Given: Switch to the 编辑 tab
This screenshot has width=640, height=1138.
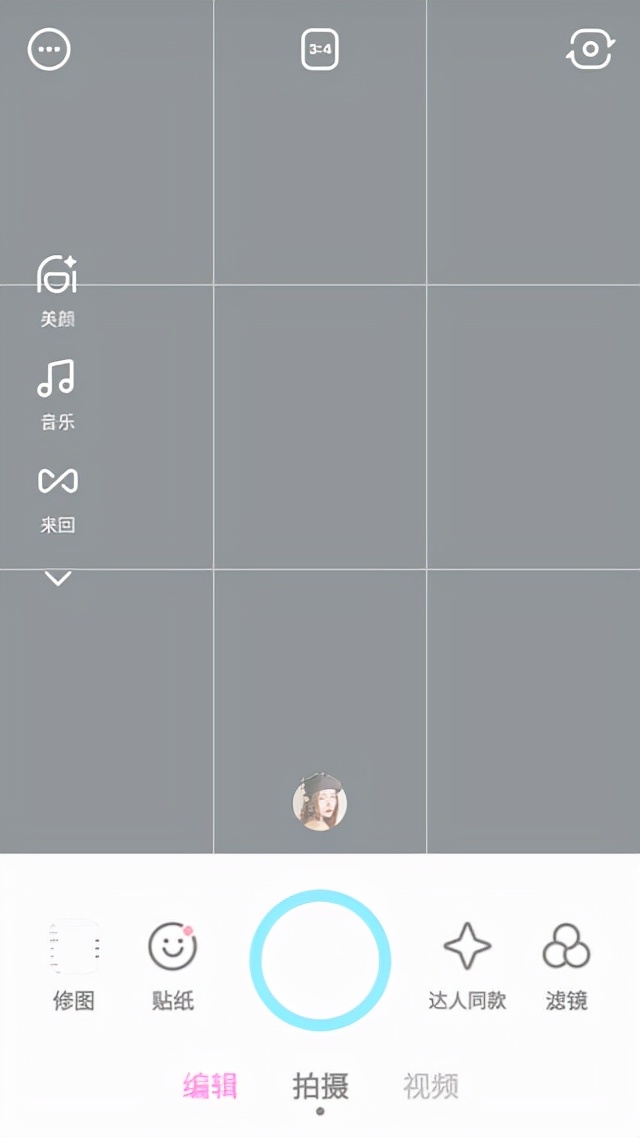Looking at the screenshot, I should coord(210,1086).
